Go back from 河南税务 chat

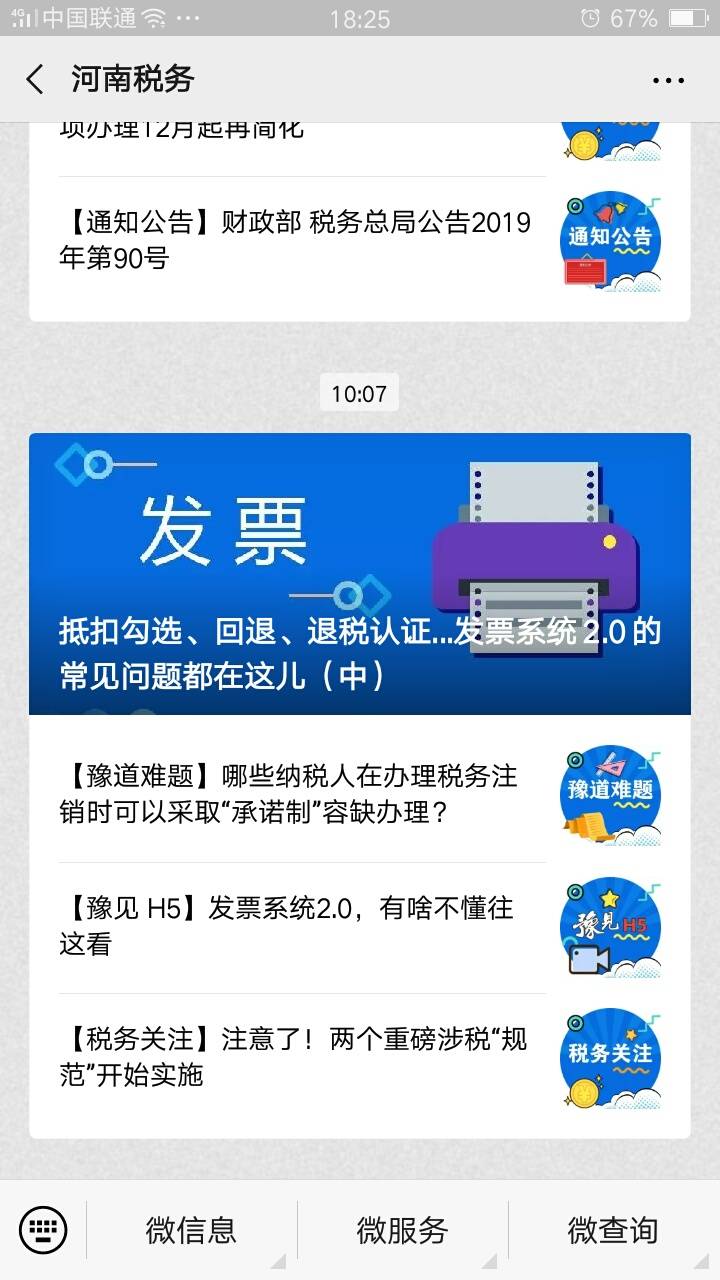[x=35, y=79]
